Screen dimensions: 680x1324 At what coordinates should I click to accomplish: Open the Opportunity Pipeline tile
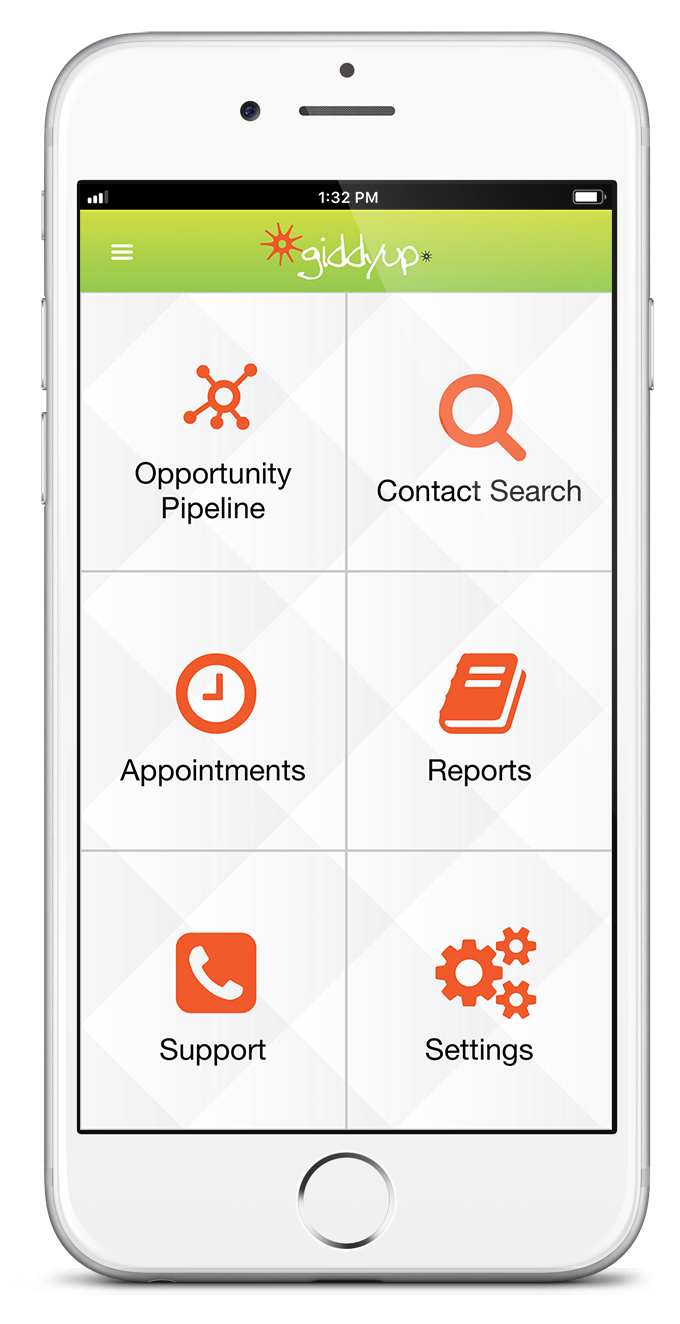pos(213,432)
